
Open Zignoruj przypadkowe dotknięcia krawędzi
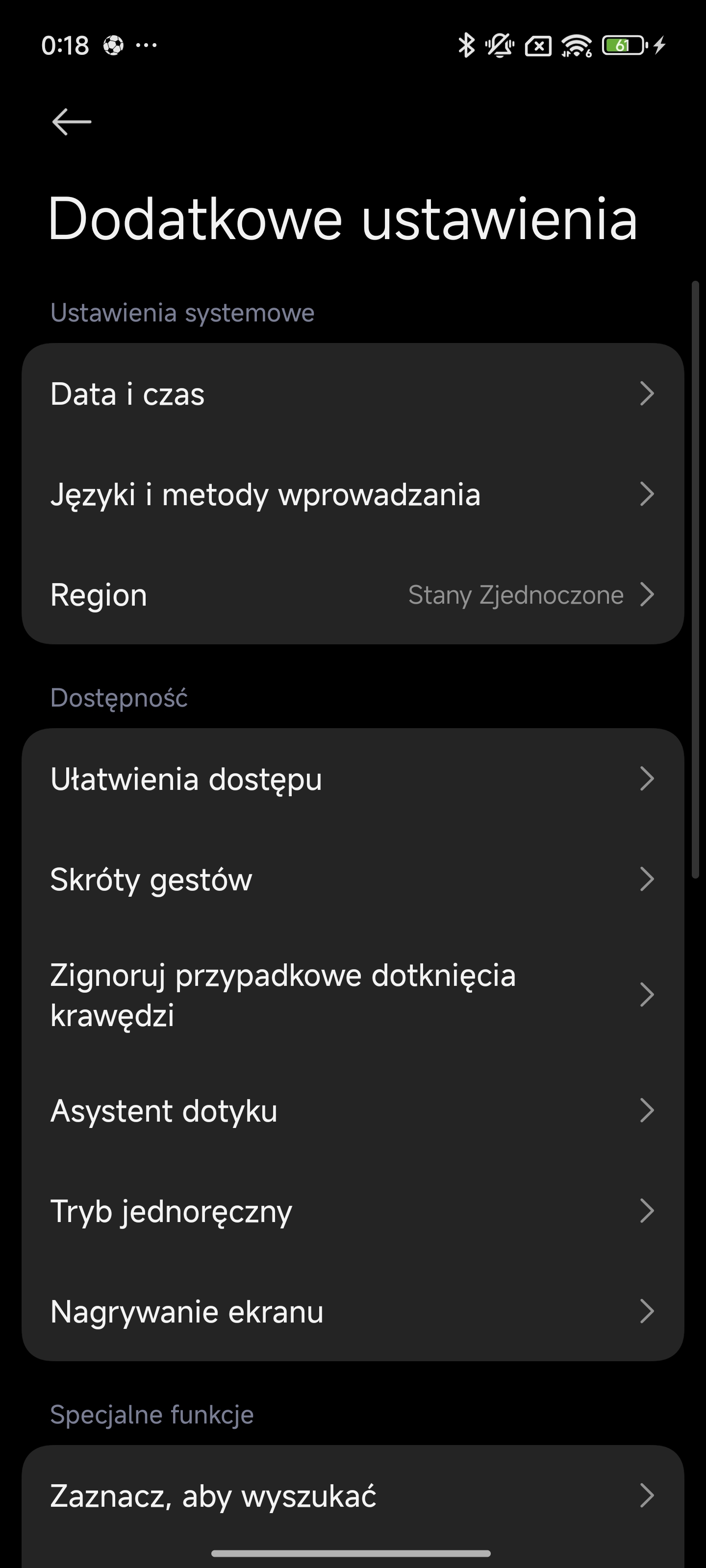(353, 995)
